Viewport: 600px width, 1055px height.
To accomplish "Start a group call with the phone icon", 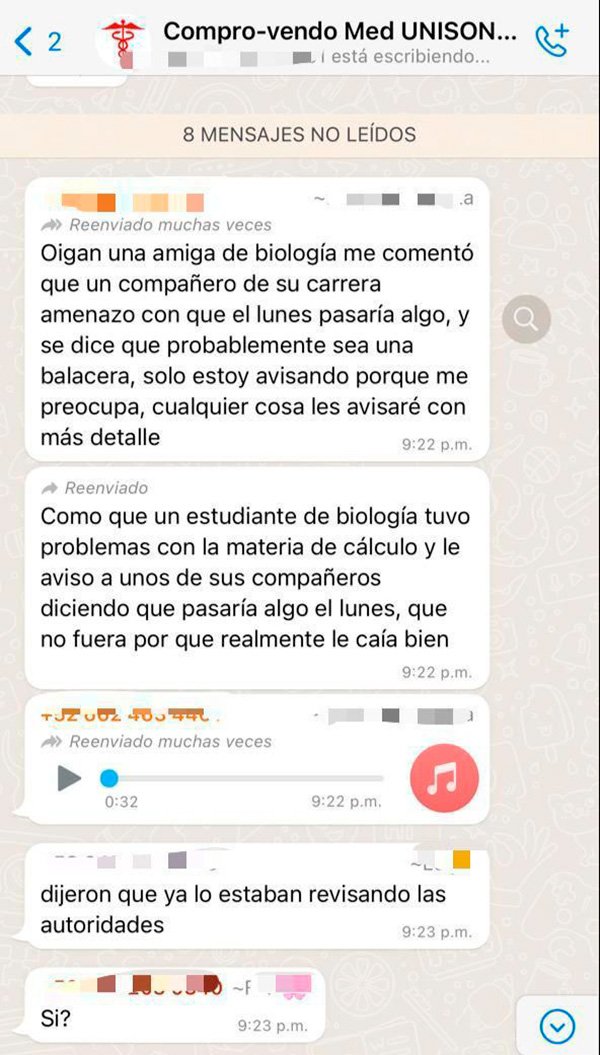I will click(x=552, y=40).
